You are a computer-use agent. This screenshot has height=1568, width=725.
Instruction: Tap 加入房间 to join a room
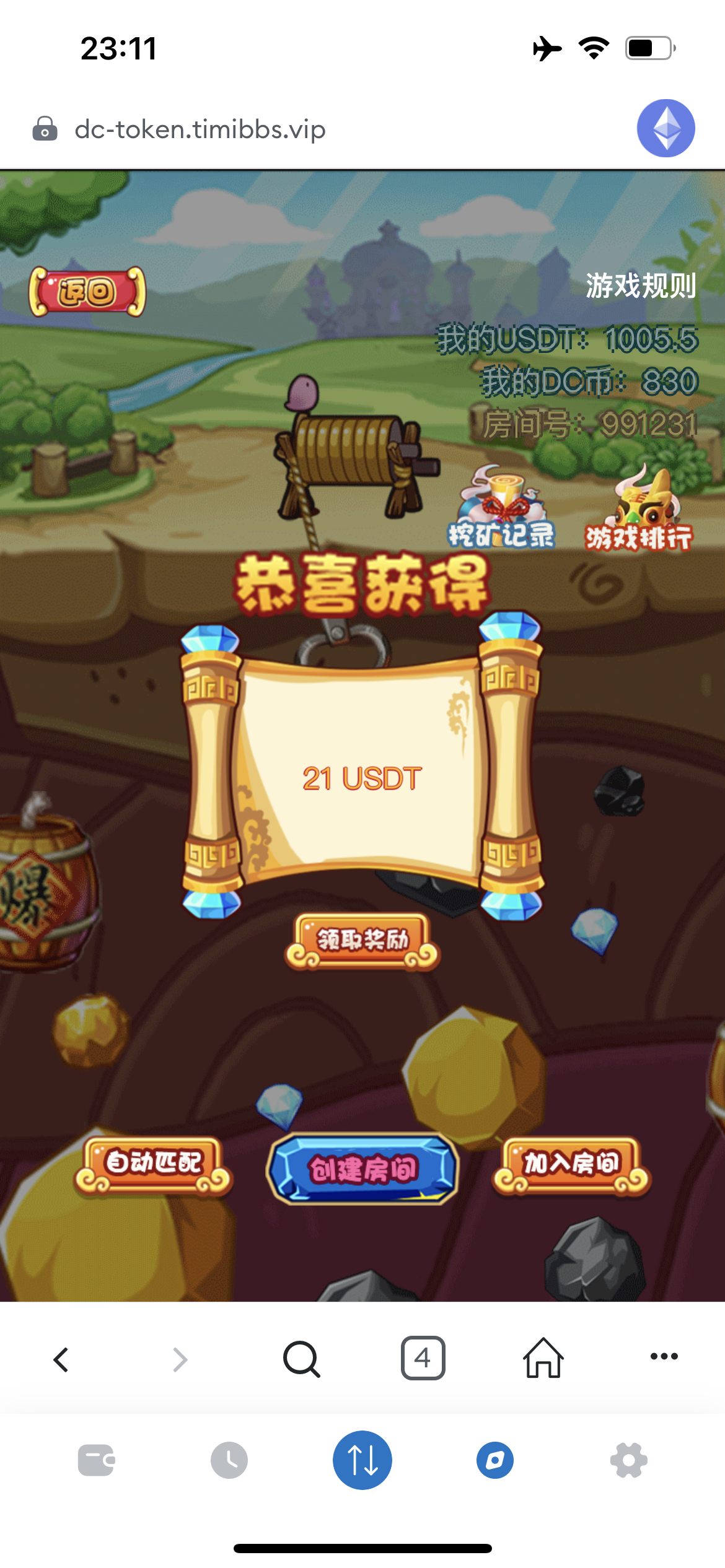pyautogui.click(x=571, y=1165)
